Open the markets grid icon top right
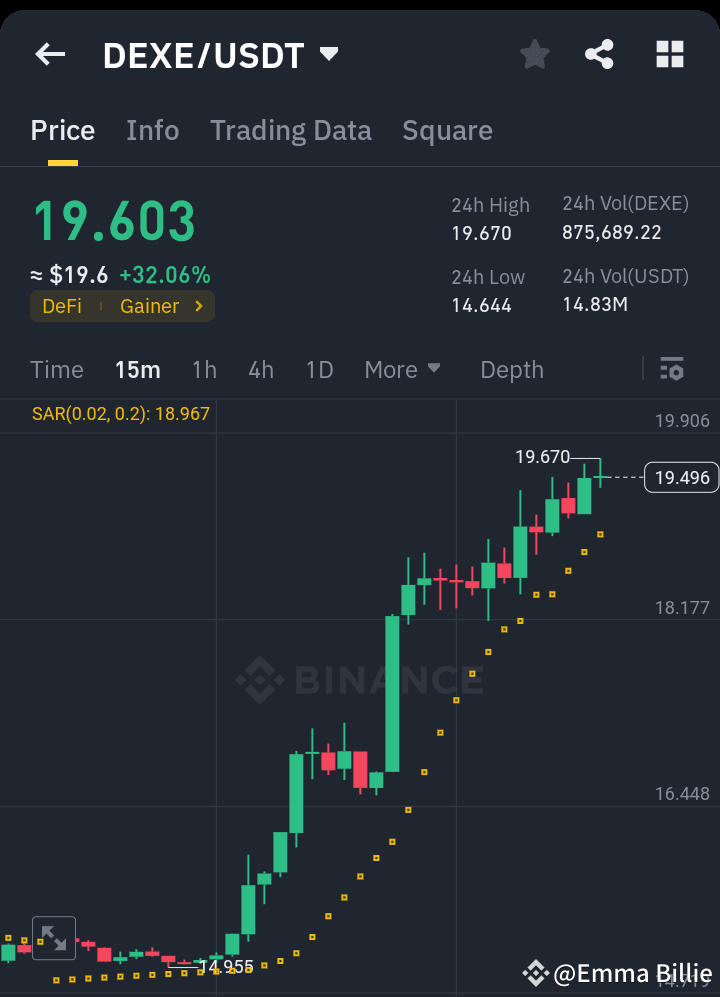 pyautogui.click(x=668, y=55)
